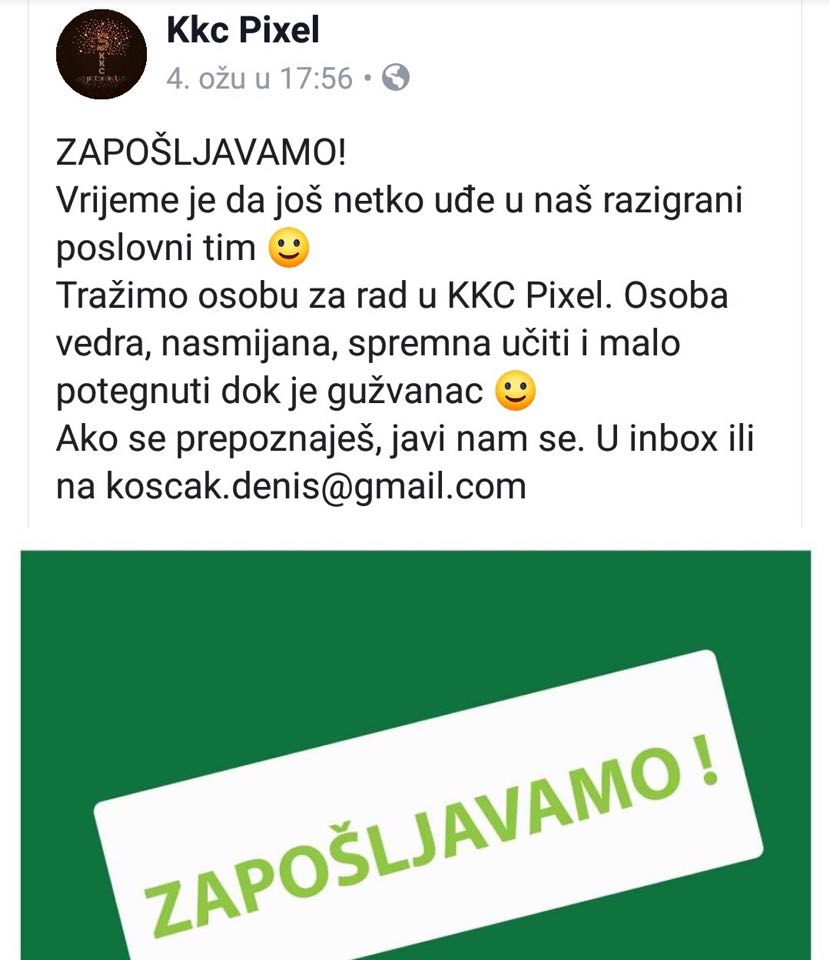Tap the public audience globe icon
The width and height of the screenshot is (830, 960).
(396, 78)
